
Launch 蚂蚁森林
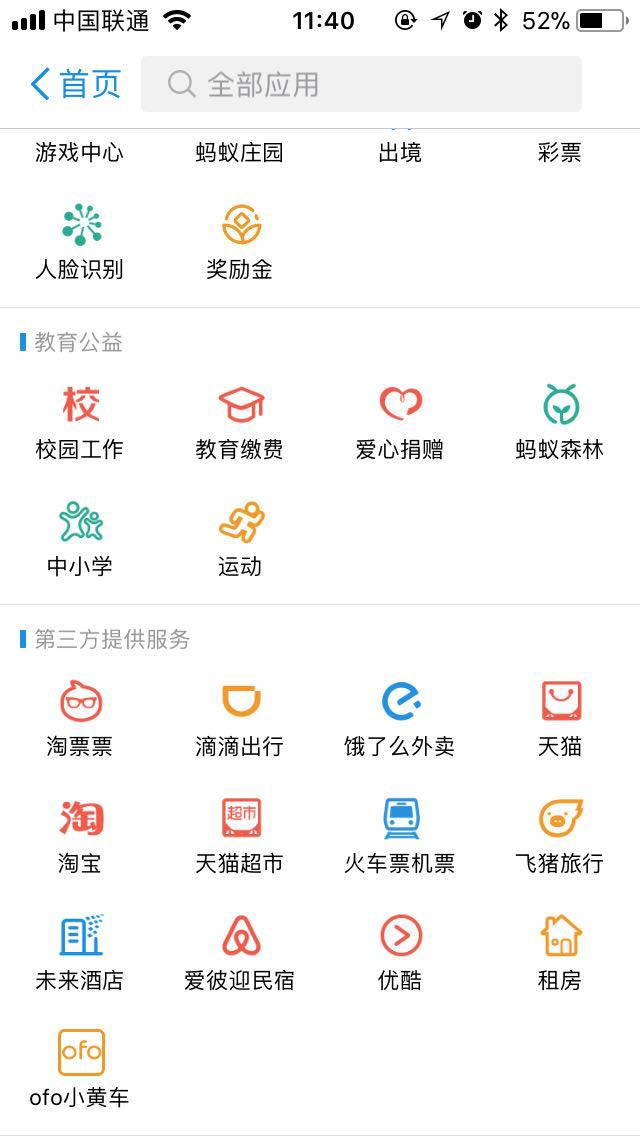(560, 423)
